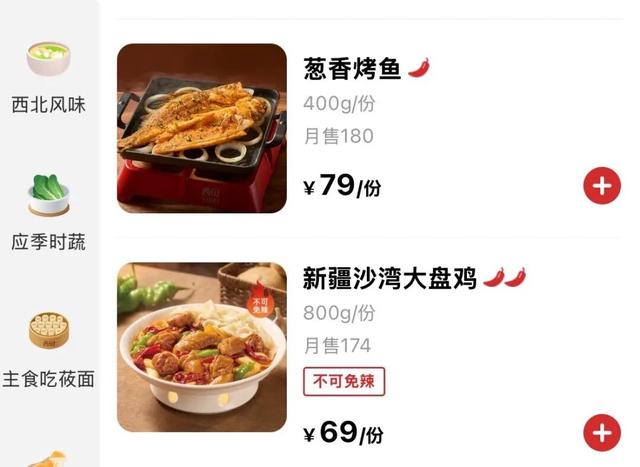Add 葱香烤鱼 to the cart
The width and height of the screenshot is (640, 467).
(x=601, y=186)
